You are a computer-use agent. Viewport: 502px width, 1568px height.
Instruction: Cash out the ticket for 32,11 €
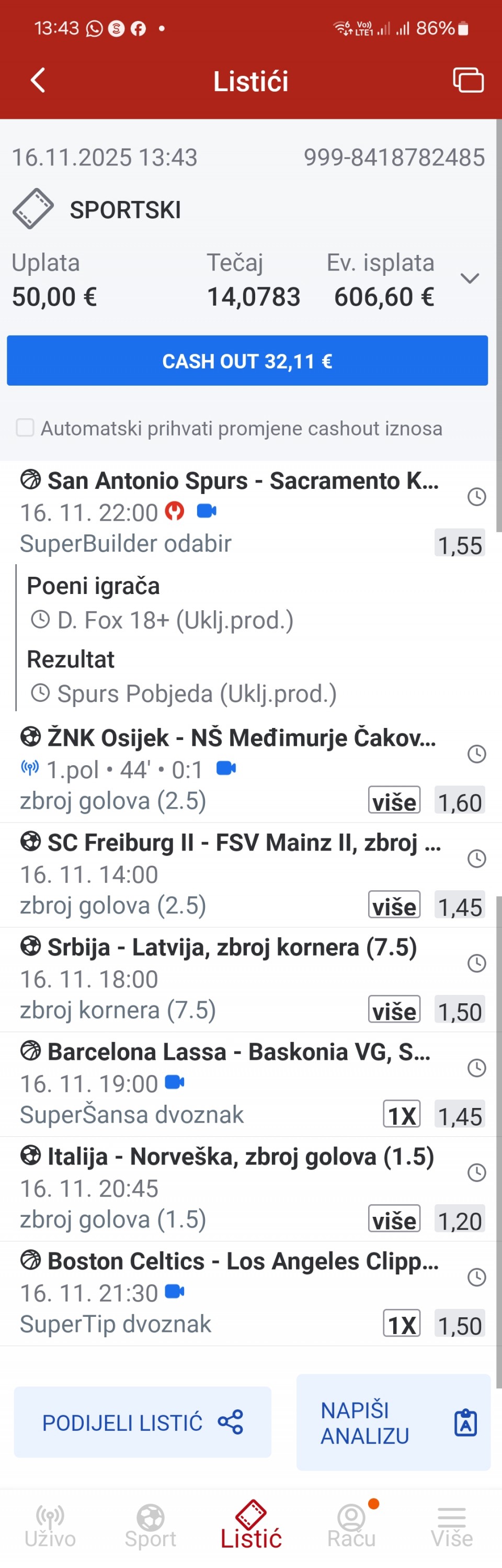247,361
